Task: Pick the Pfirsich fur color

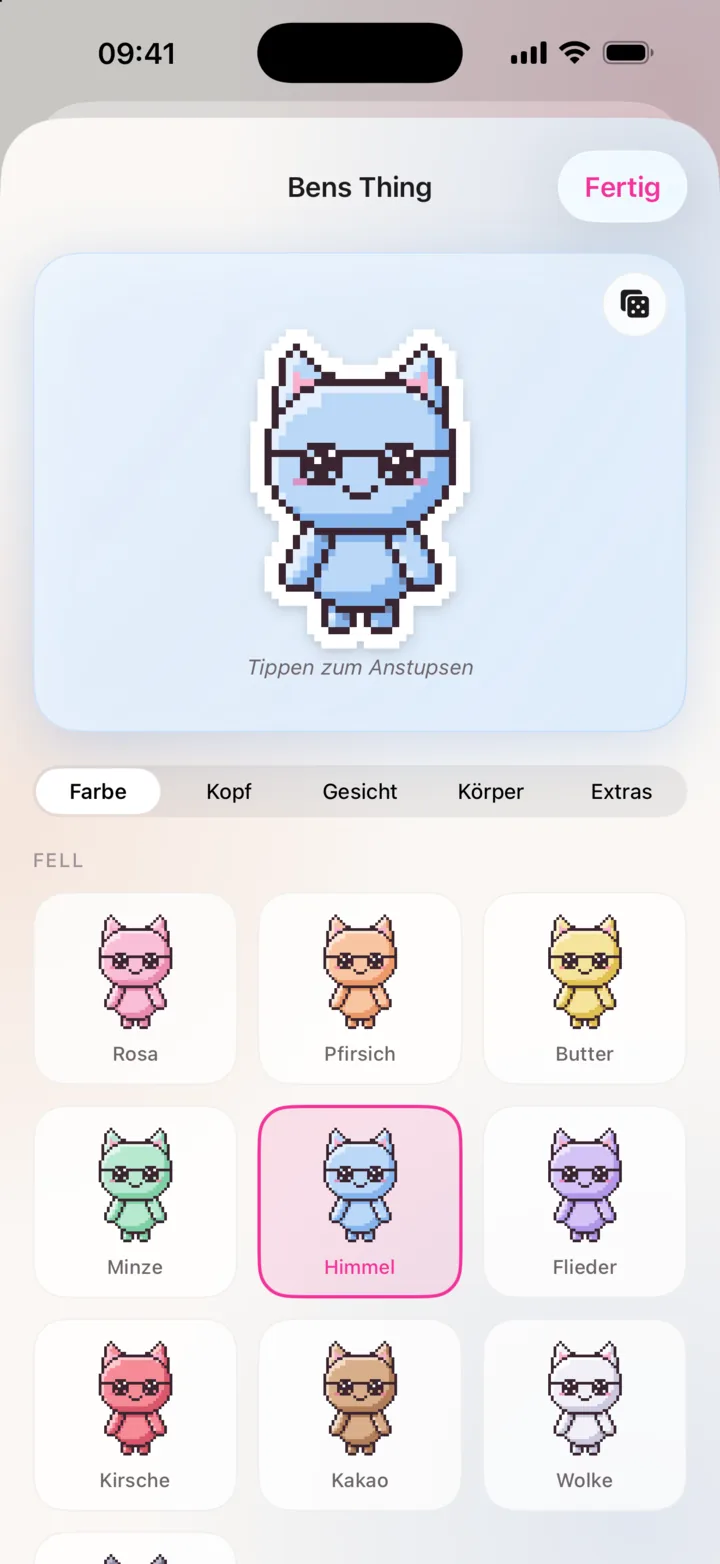Action: click(360, 988)
